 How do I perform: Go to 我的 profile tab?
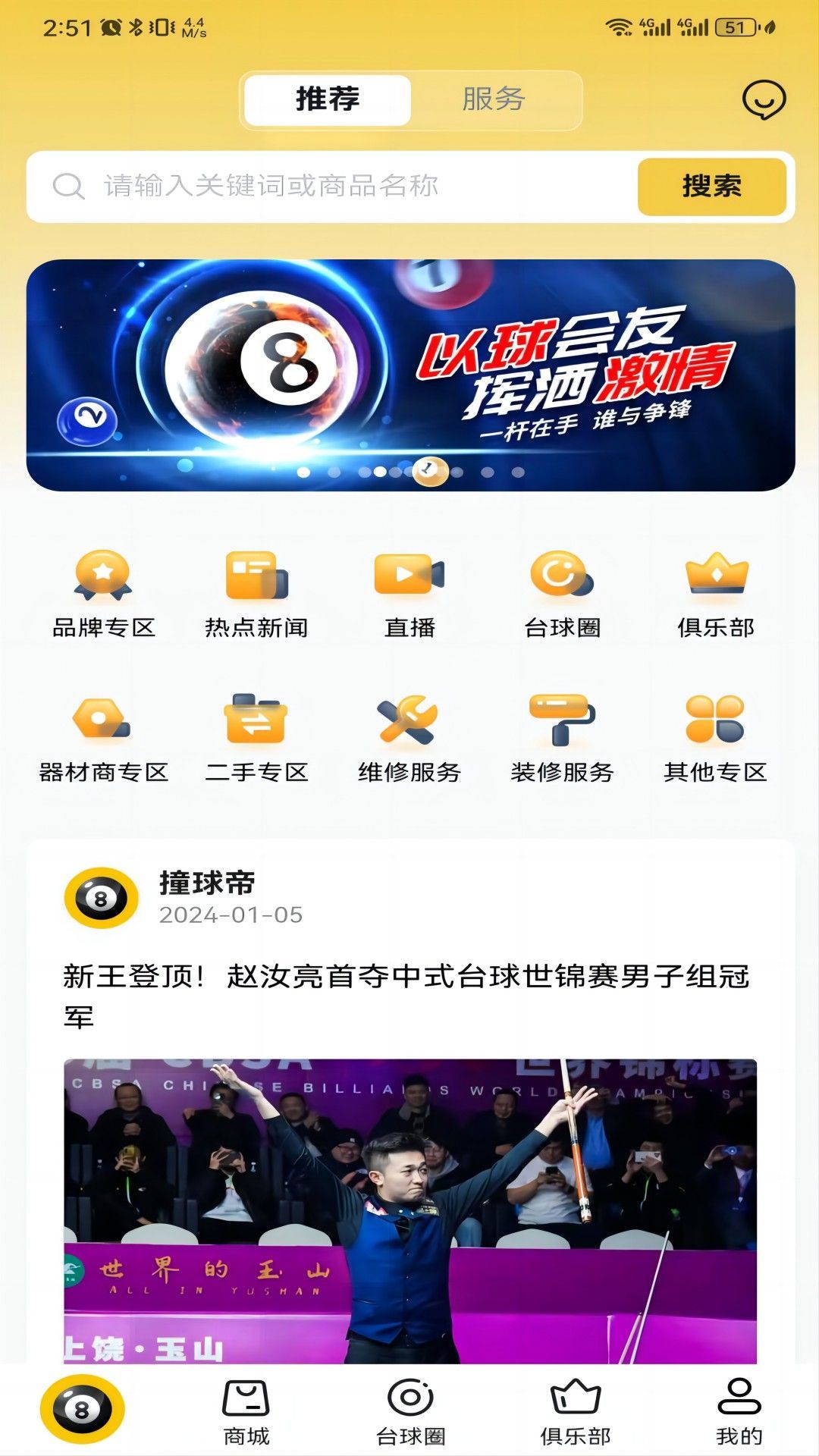[x=739, y=1412]
